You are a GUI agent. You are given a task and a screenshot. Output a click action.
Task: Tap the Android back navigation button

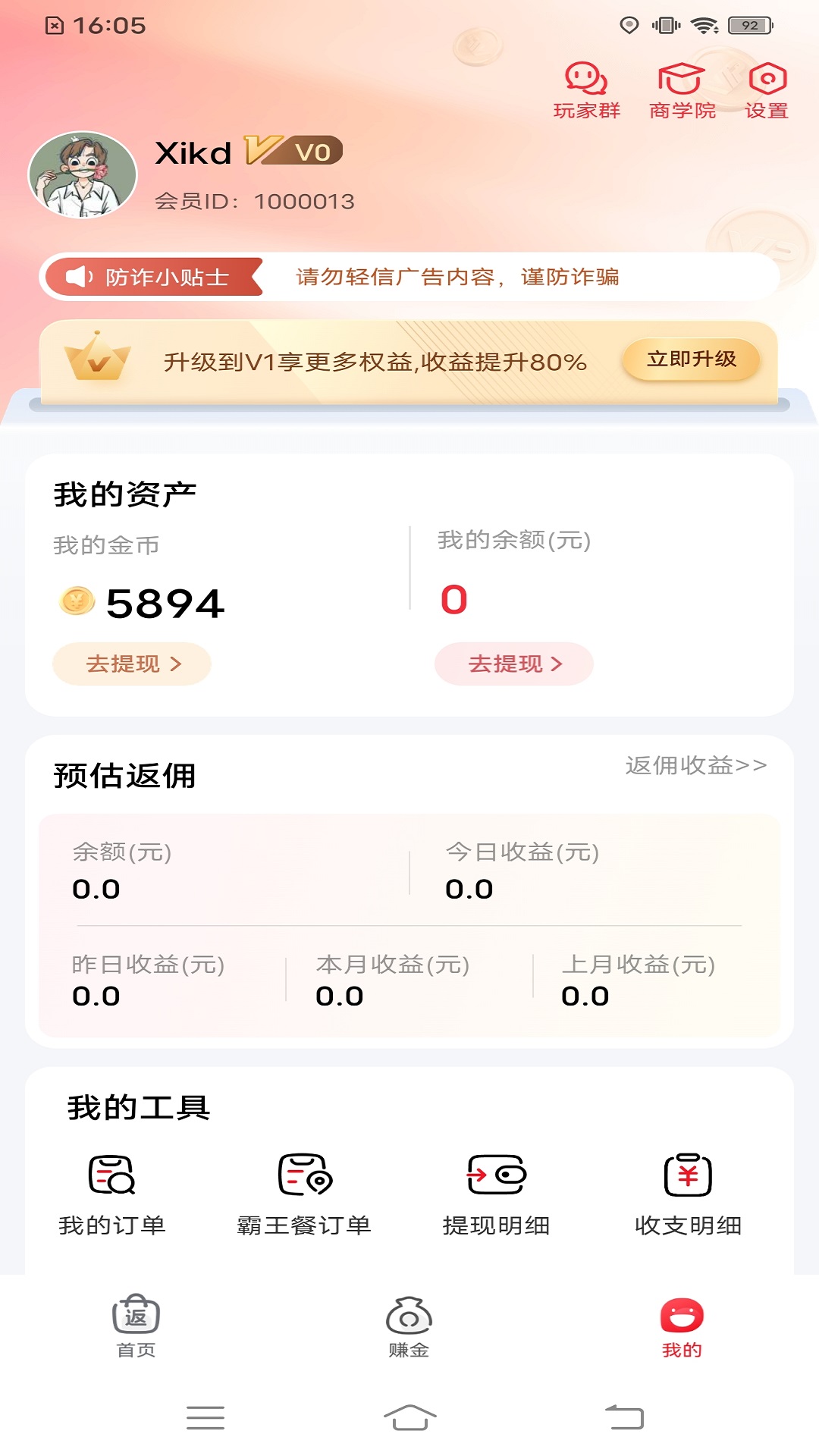(620, 1417)
